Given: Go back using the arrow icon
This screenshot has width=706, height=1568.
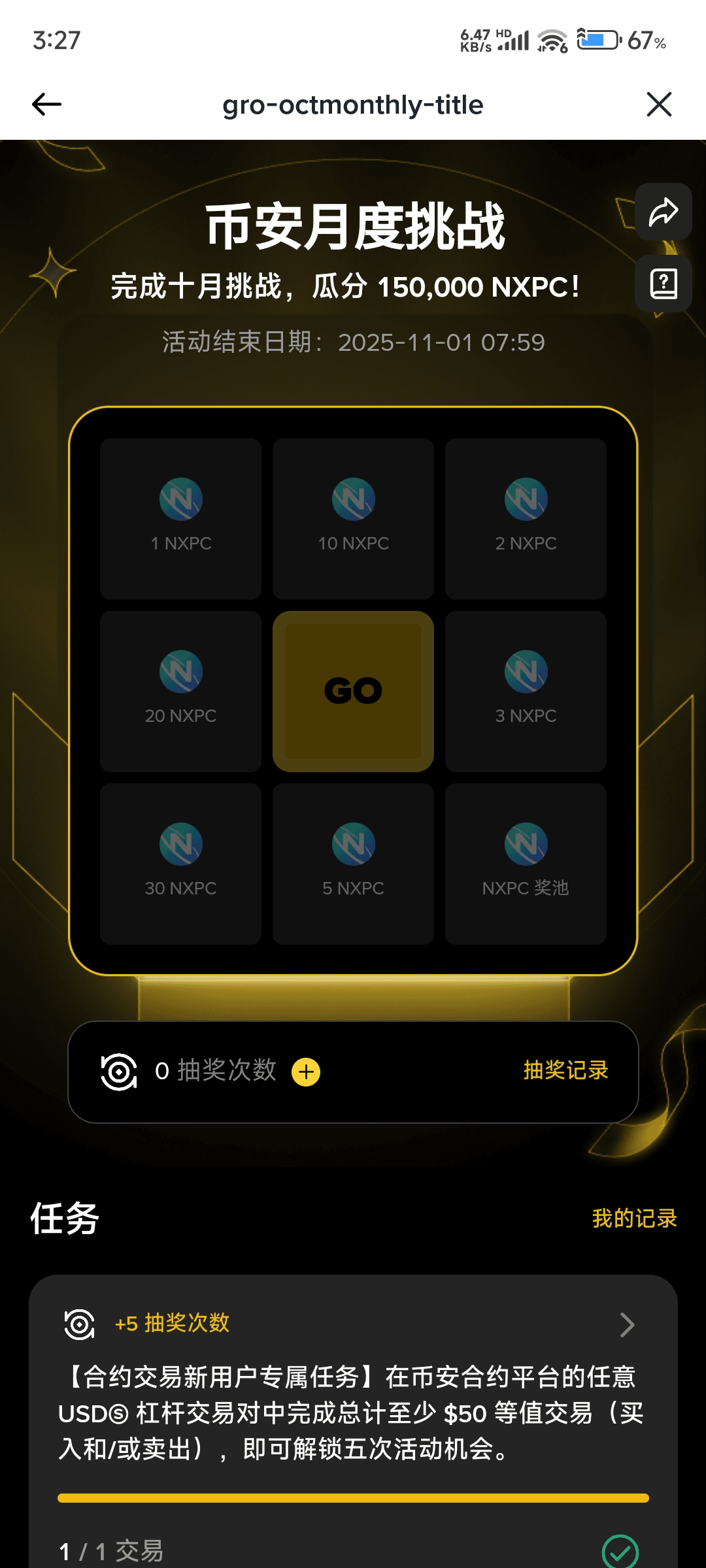Looking at the screenshot, I should point(46,105).
